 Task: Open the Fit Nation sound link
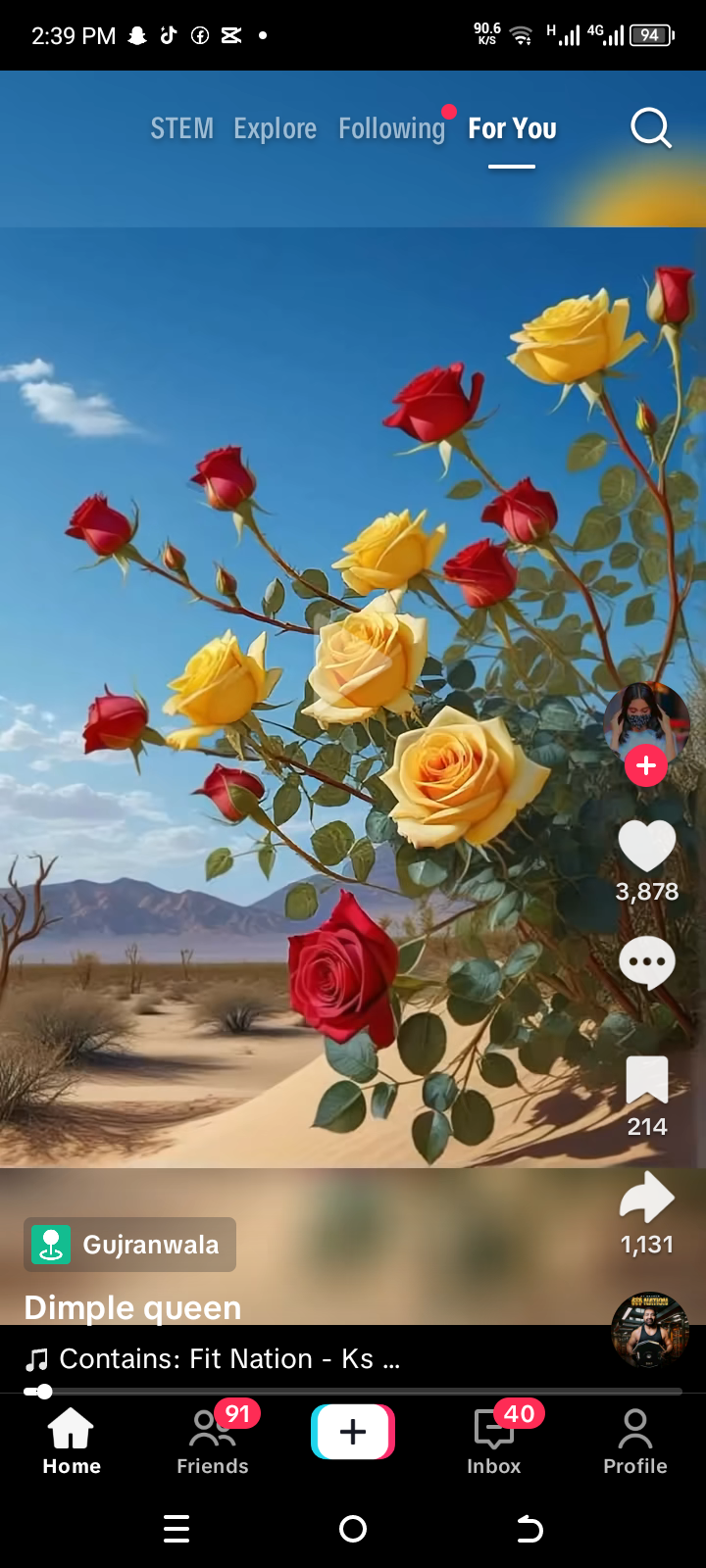[x=216, y=1359]
